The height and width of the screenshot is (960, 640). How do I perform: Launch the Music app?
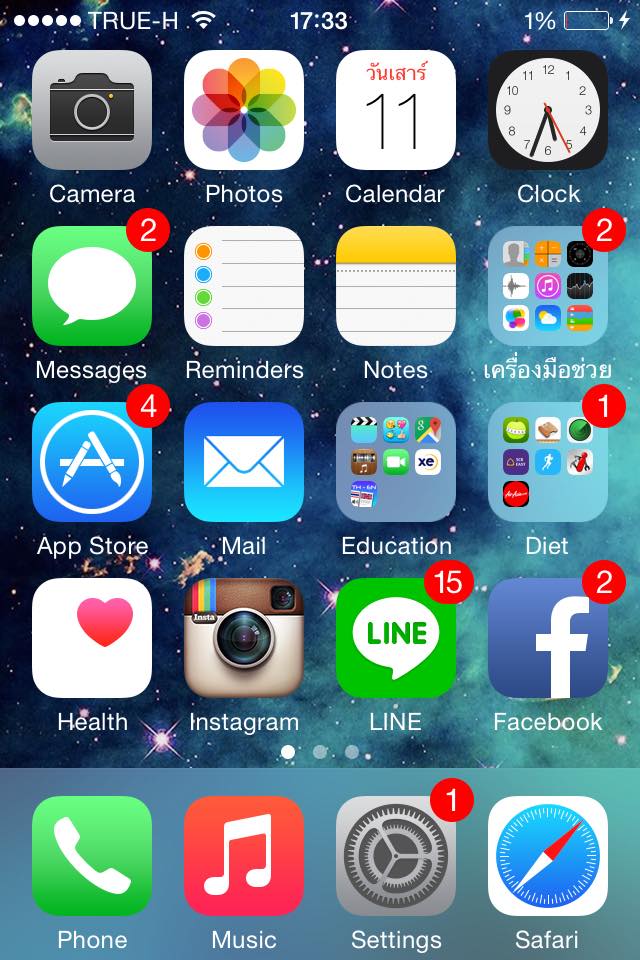[244, 856]
